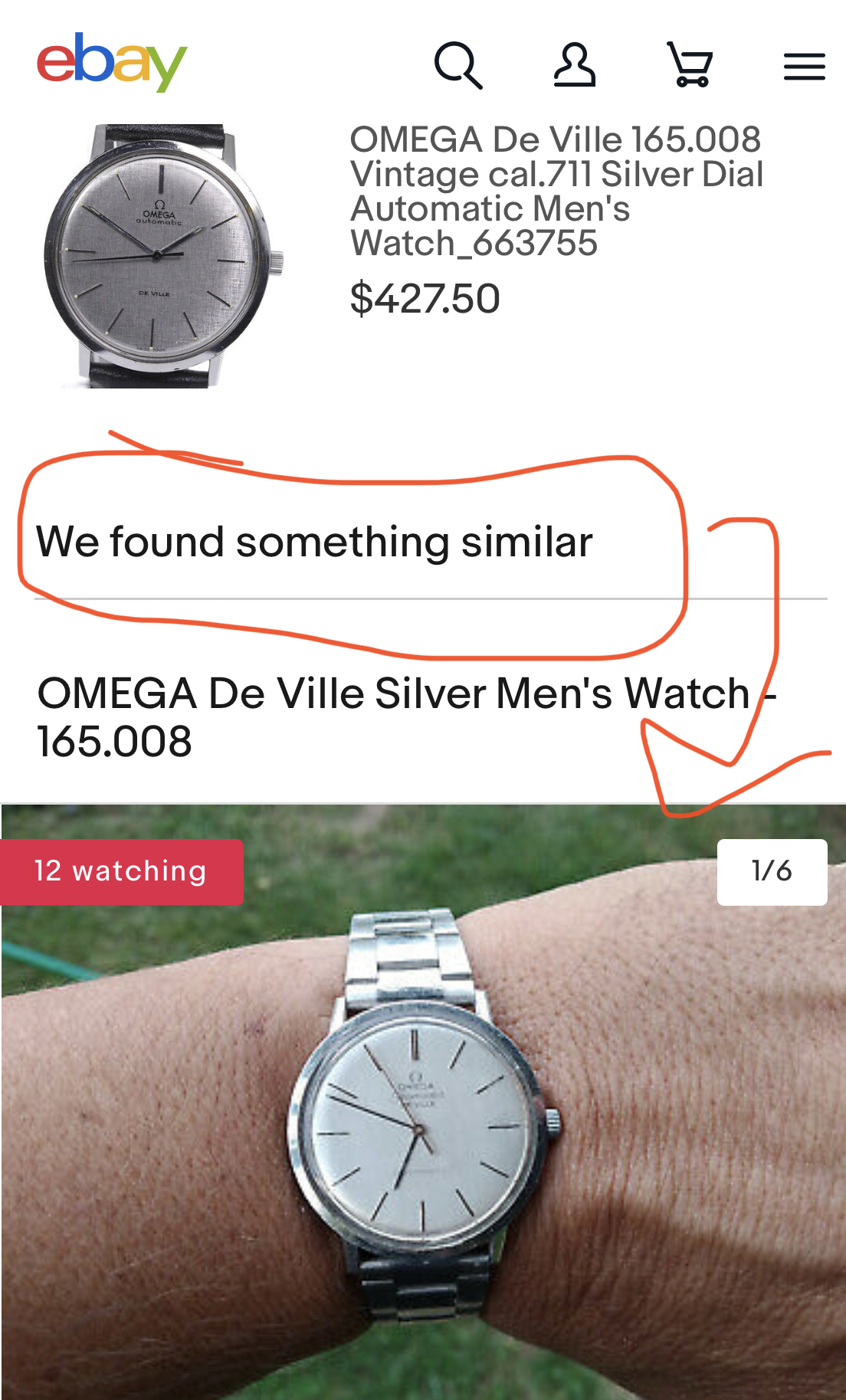Open the account profile icon
Viewport: 846px width, 1400px height.
575,65
